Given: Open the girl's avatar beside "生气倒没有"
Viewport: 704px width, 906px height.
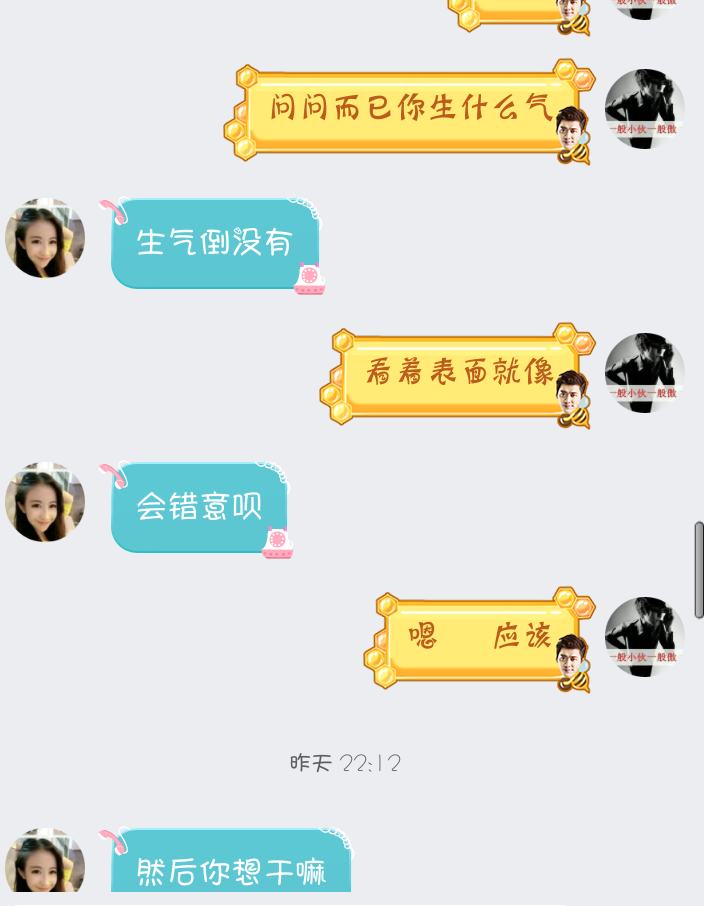Looking at the screenshot, I should click(x=45, y=238).
